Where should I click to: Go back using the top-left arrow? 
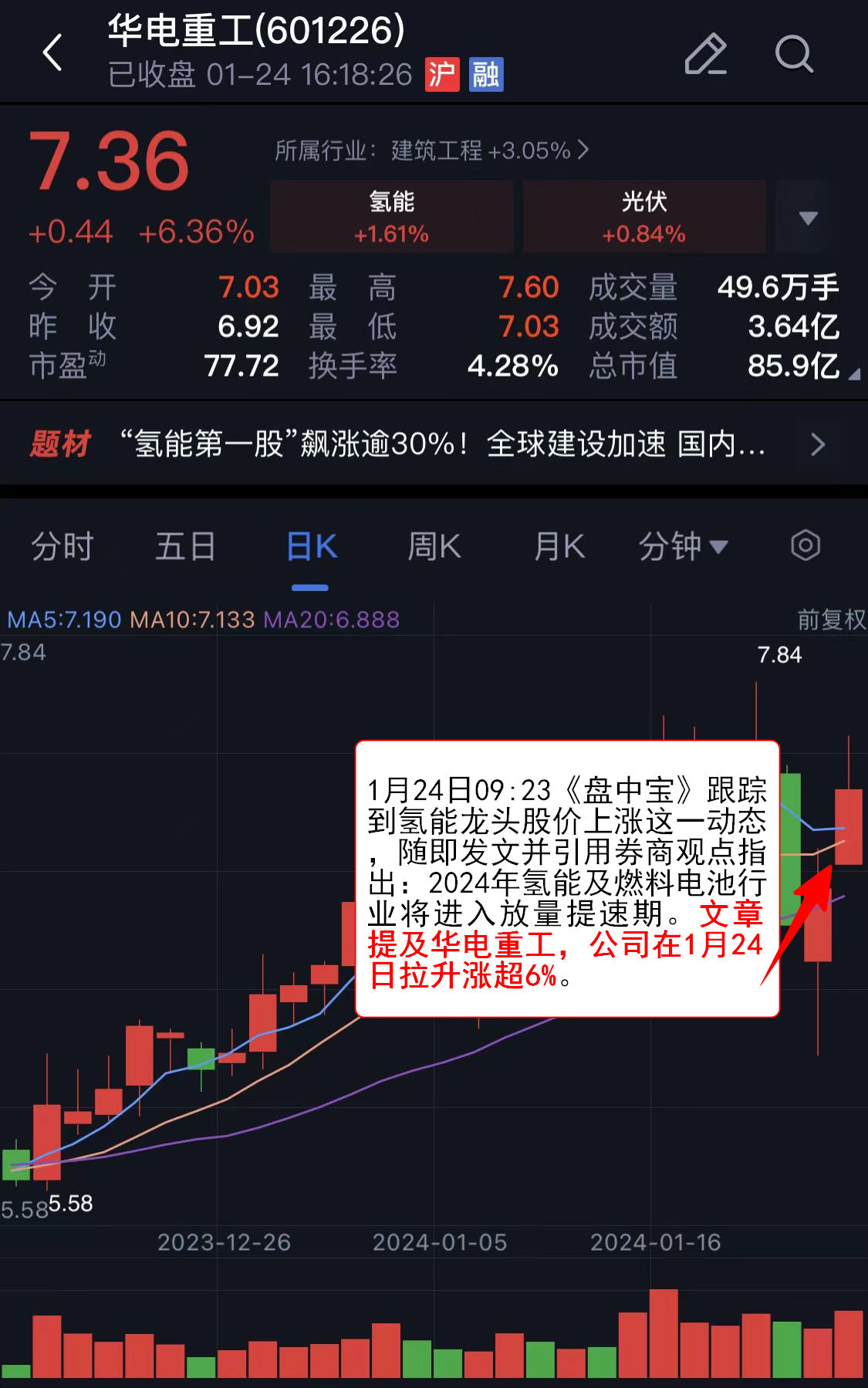52,53
